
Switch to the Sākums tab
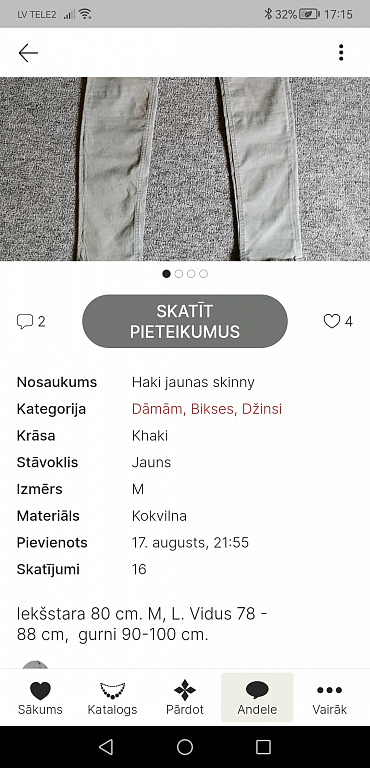[x=40, y=697]
